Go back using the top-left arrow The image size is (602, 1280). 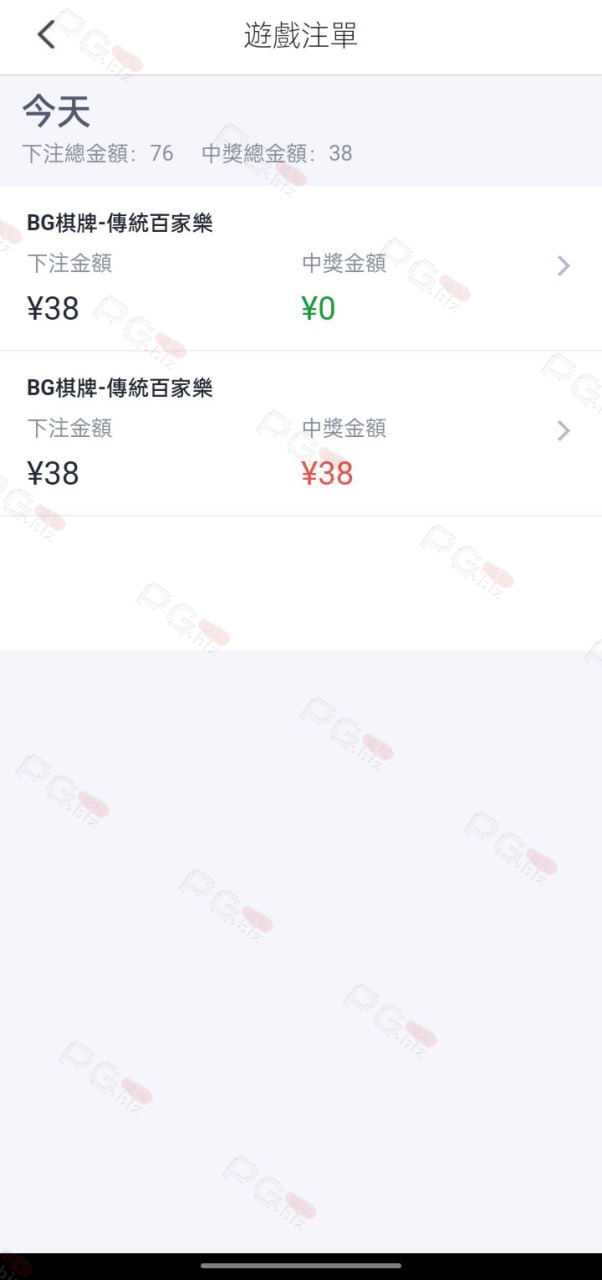(46, 35)
